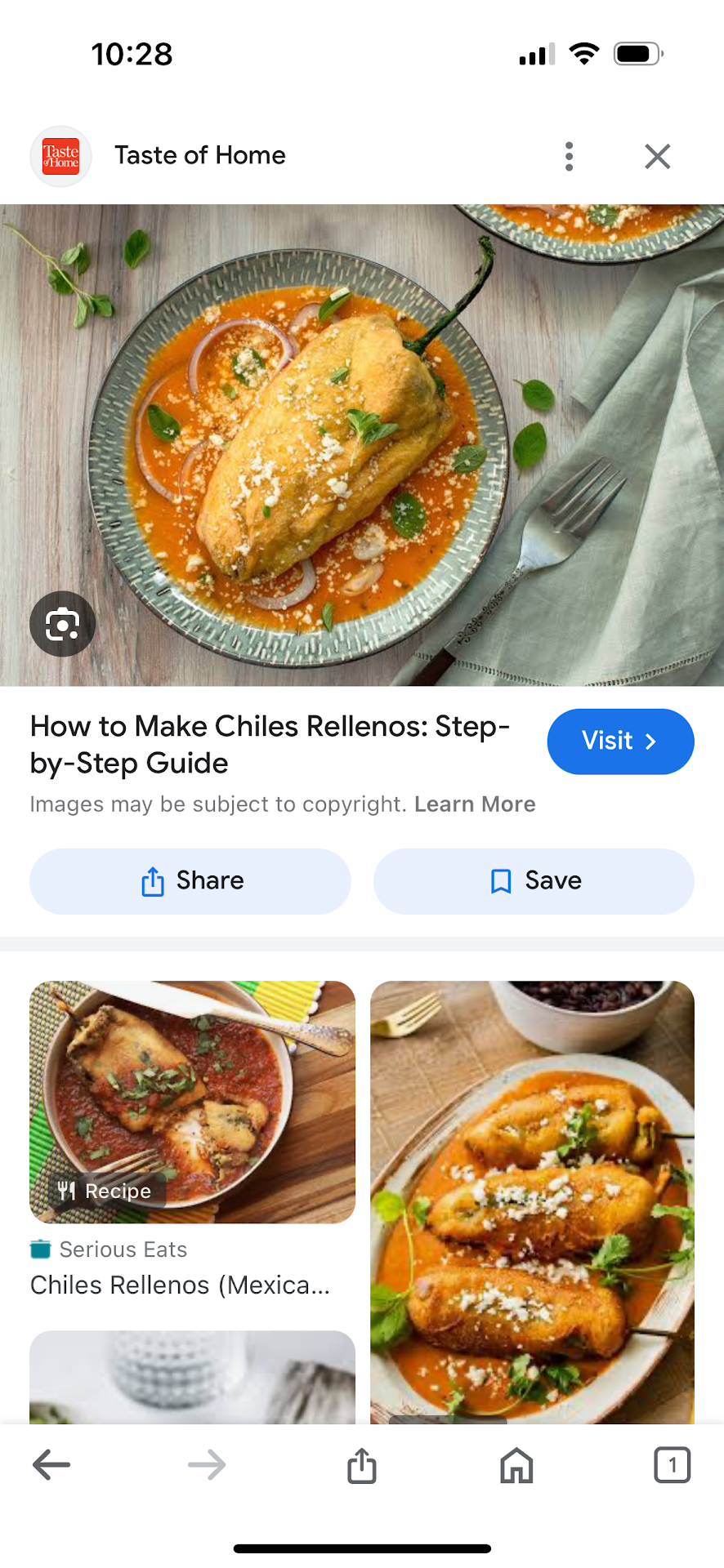
Task: Open the Learn More copyright link
Action: click(x=474, y=804)
